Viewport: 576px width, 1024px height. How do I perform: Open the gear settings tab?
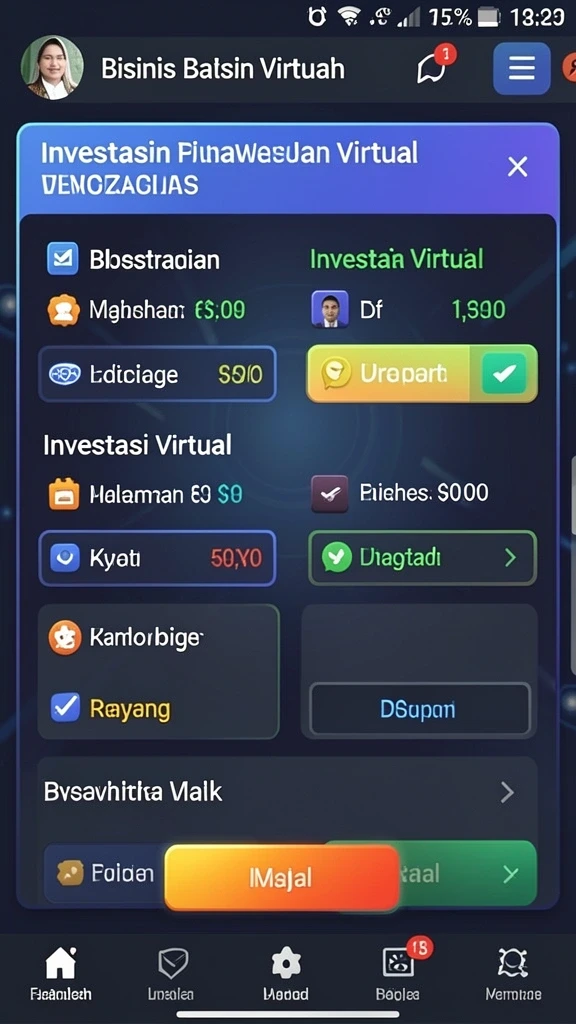point(286,973)
